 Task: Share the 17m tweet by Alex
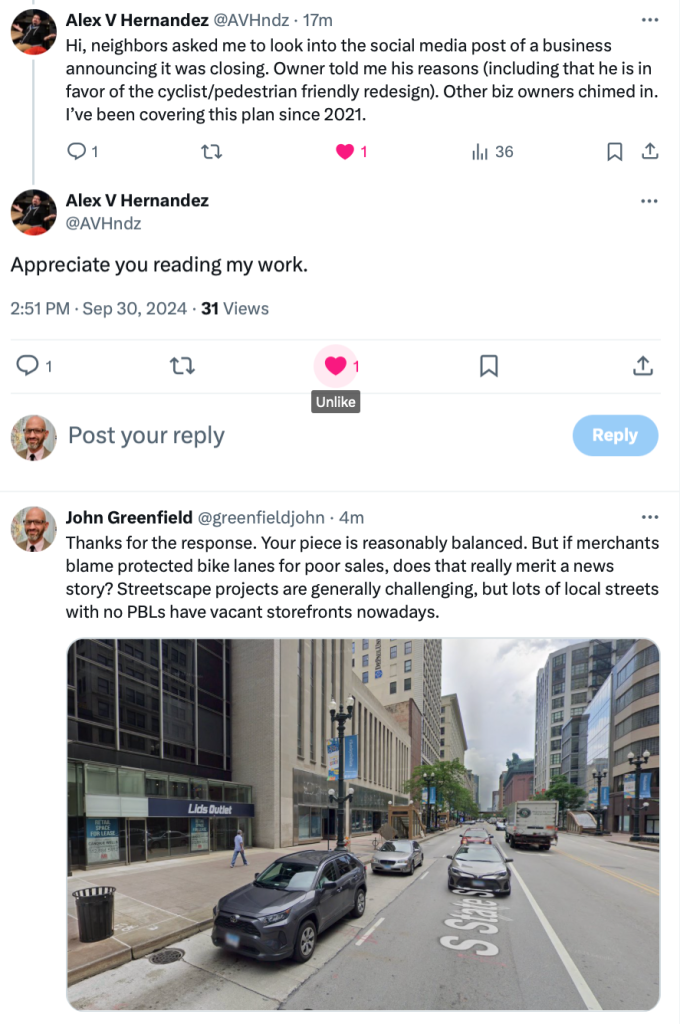[x=649, y=152]
